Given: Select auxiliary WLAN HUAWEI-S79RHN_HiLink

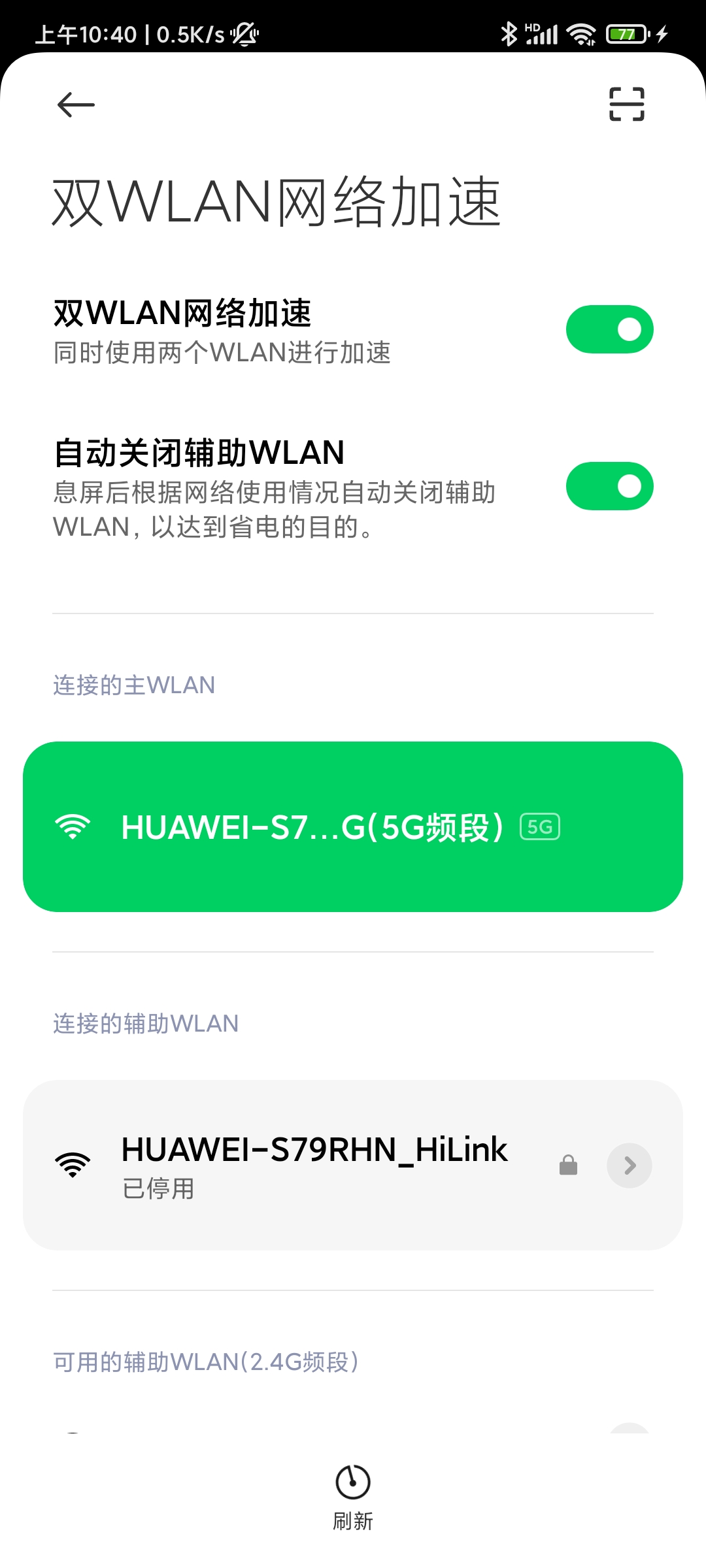Looking at the screenshot, I should (x=353, y=1165).
